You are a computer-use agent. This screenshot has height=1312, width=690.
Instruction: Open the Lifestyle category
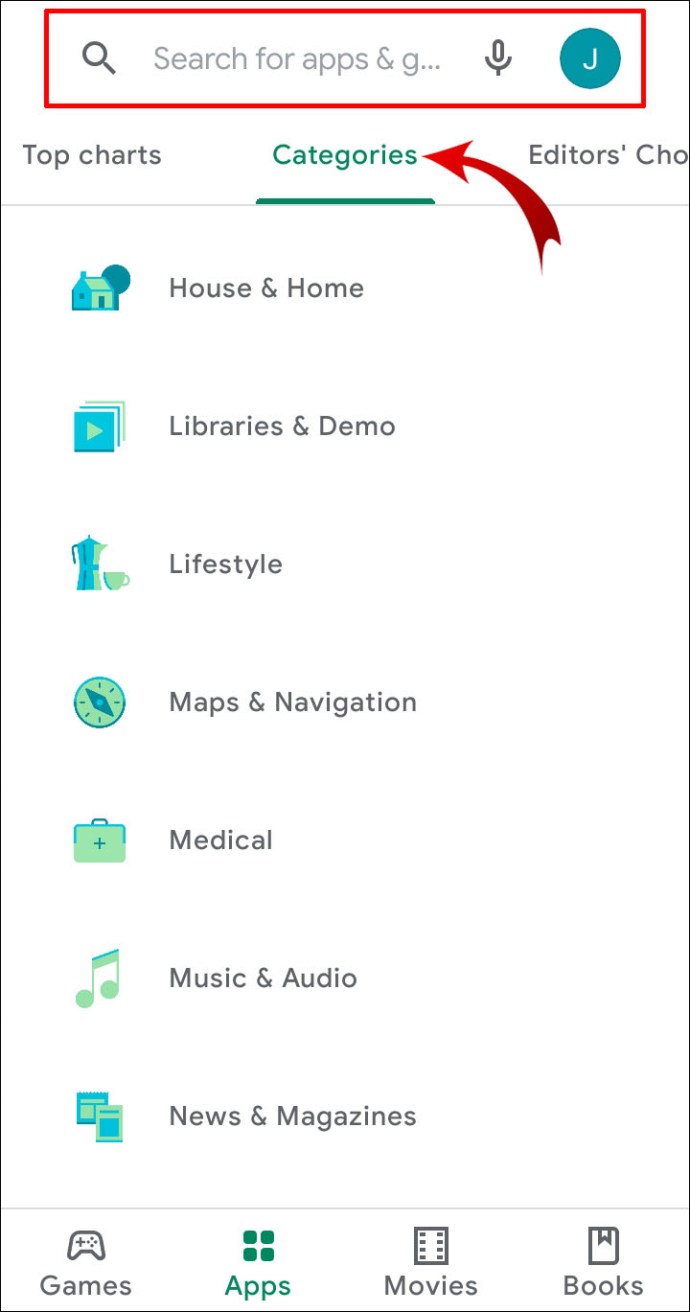[x=226, y=564]
